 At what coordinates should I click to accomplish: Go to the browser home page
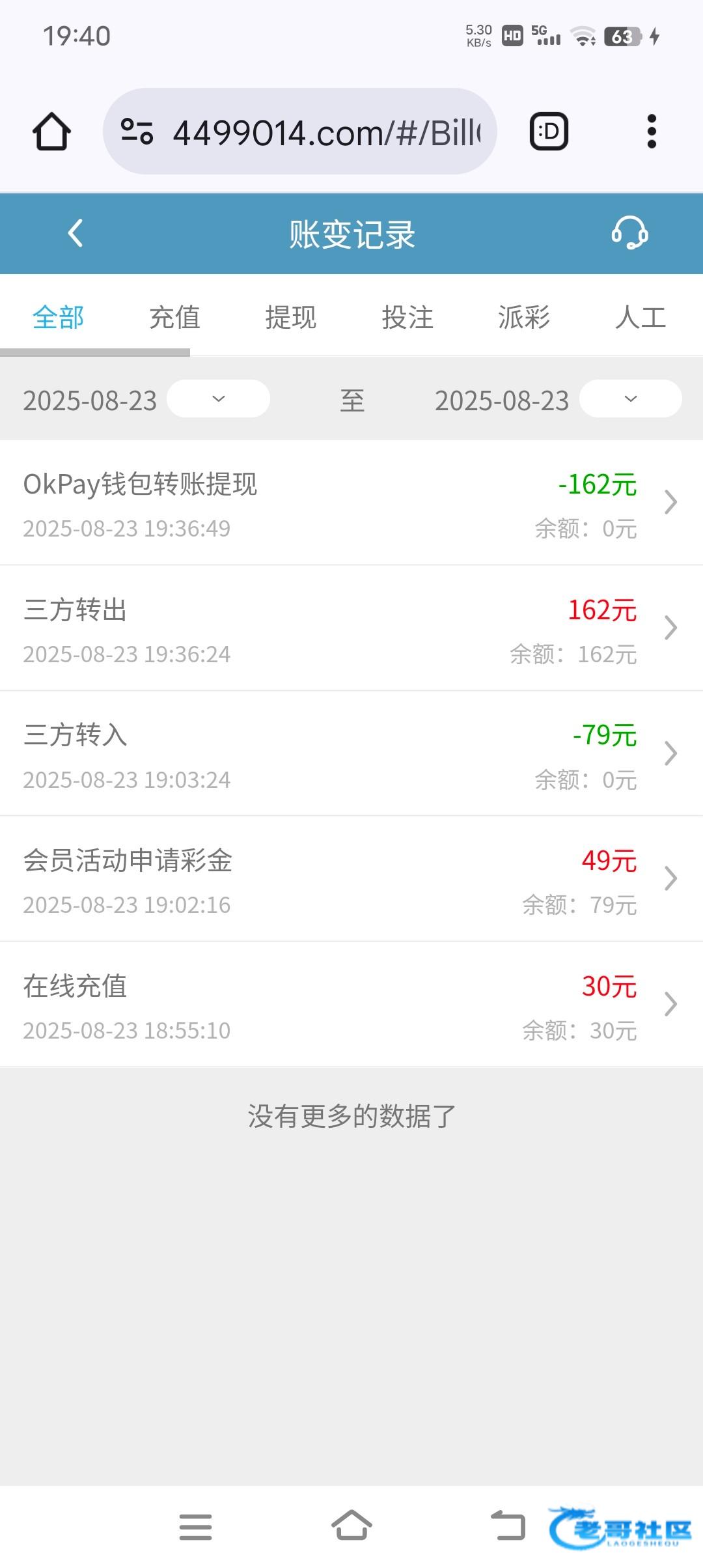[x=51, y=132]
